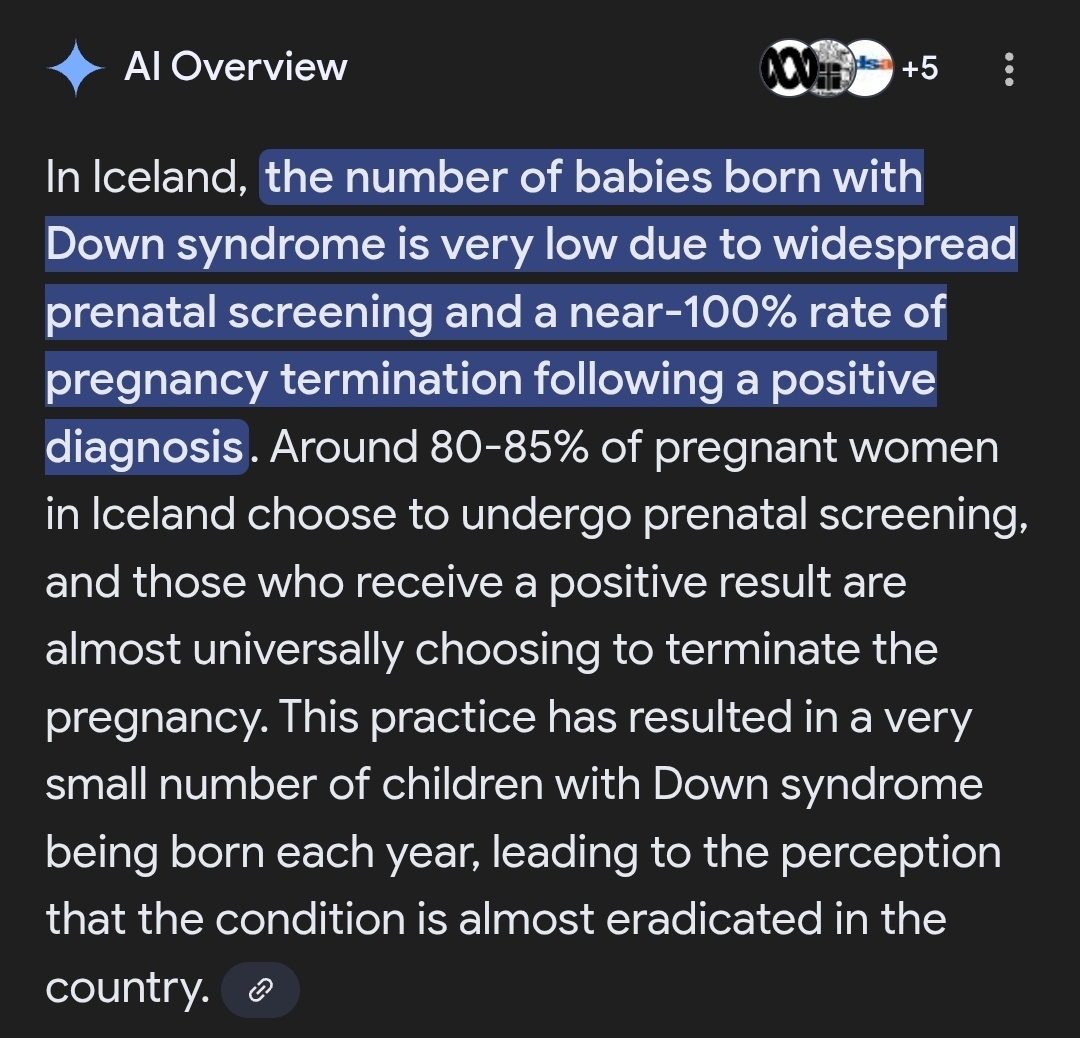Tap the link icon after 'country.'

(x=260, y=990)
